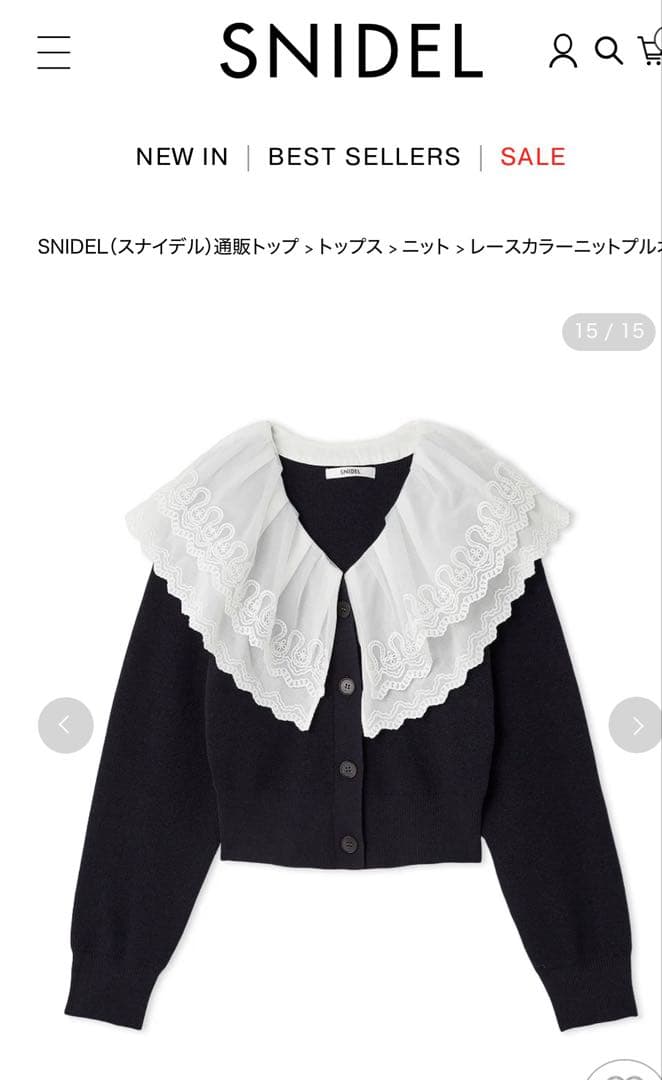
Task: Open the account profile icon
Action: pos(563,51)
